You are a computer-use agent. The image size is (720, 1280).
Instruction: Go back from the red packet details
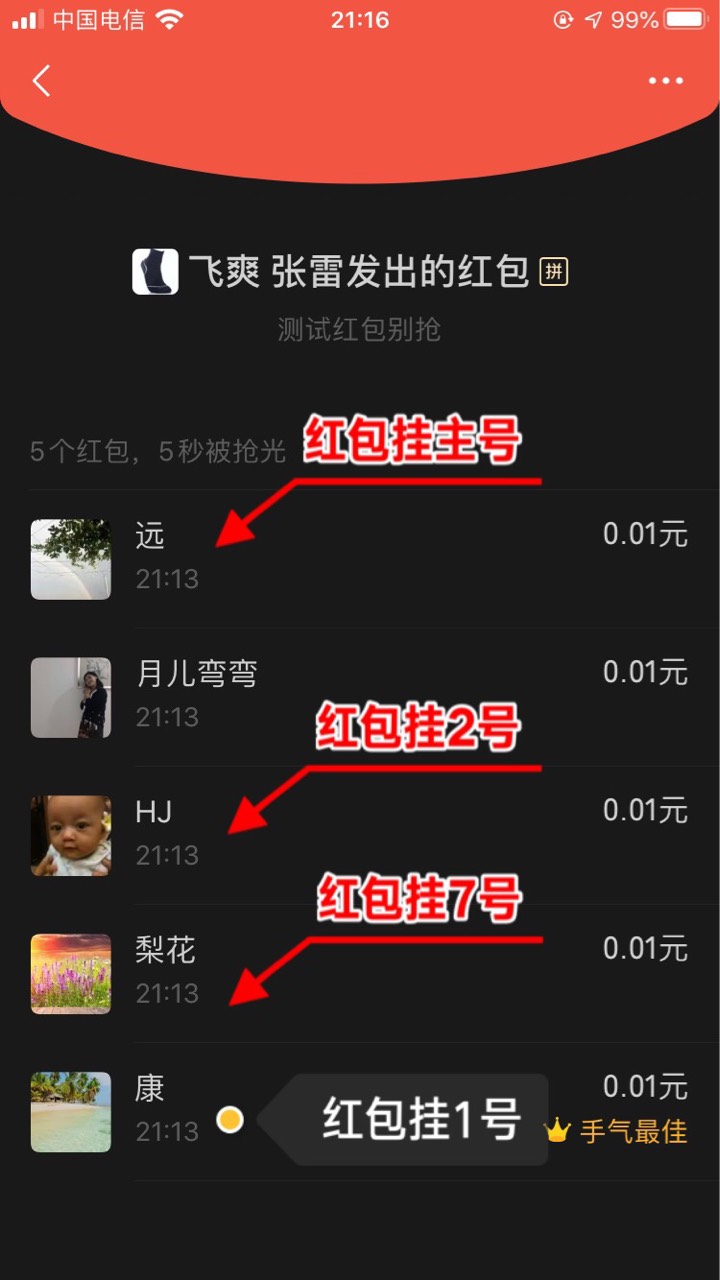(41, 81)
